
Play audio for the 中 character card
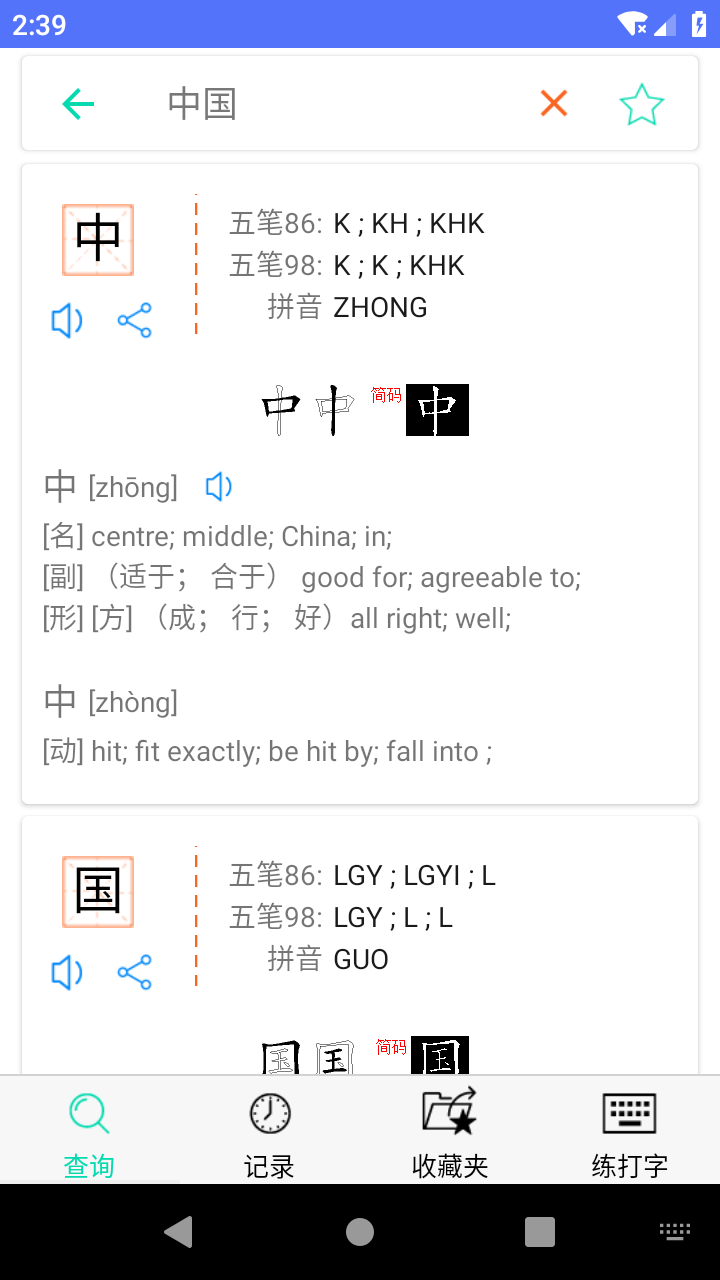(67, 321)
